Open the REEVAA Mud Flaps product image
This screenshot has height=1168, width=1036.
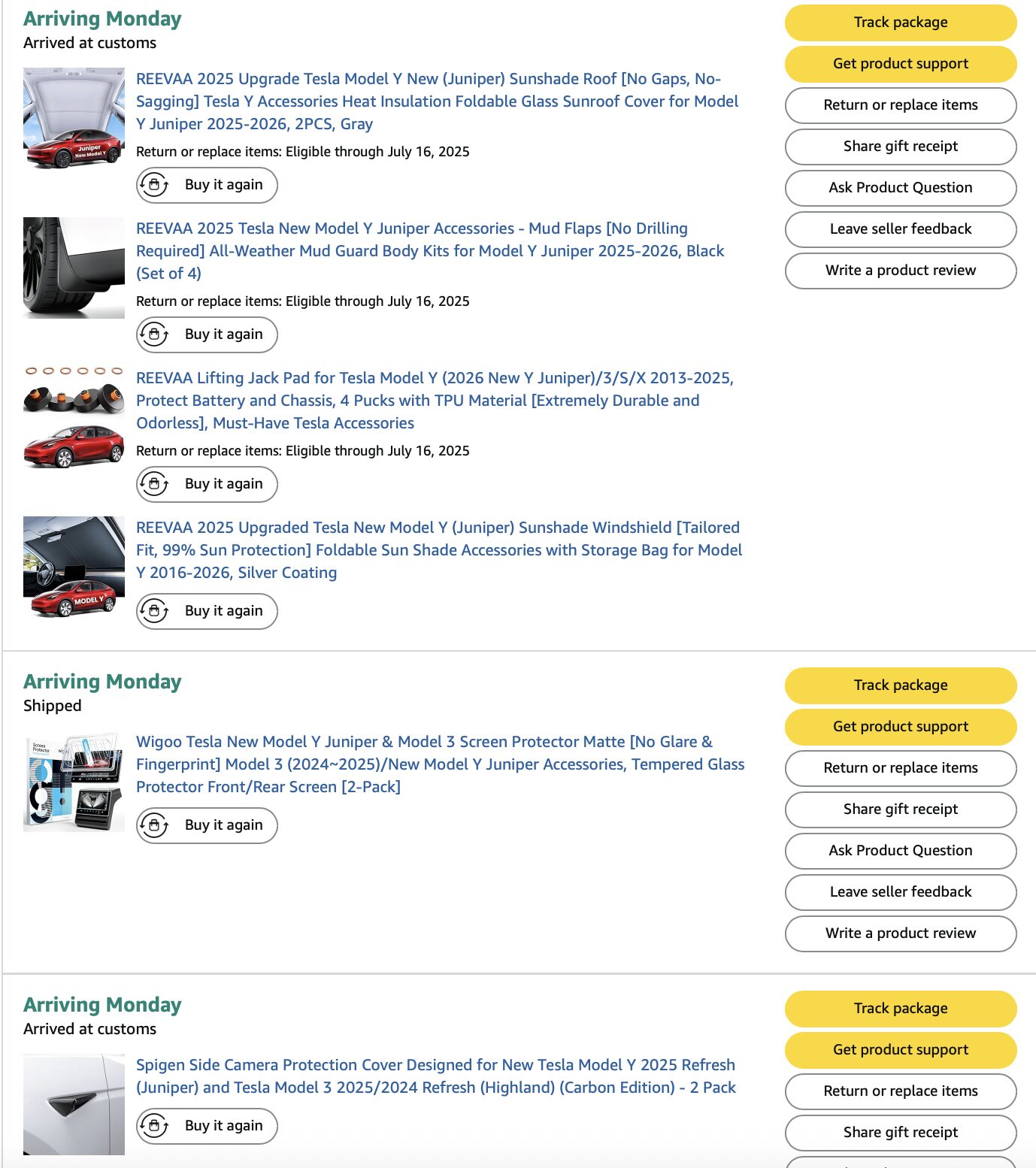tap(74, 268)
